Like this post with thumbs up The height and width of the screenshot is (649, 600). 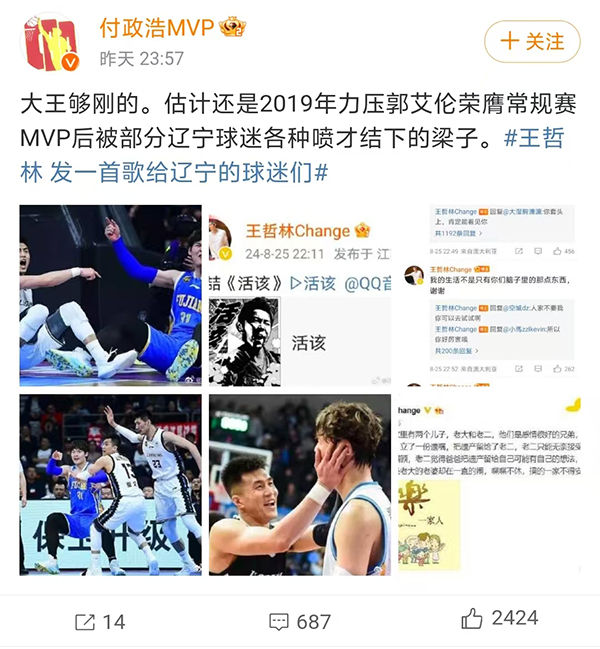click(500, 619)
